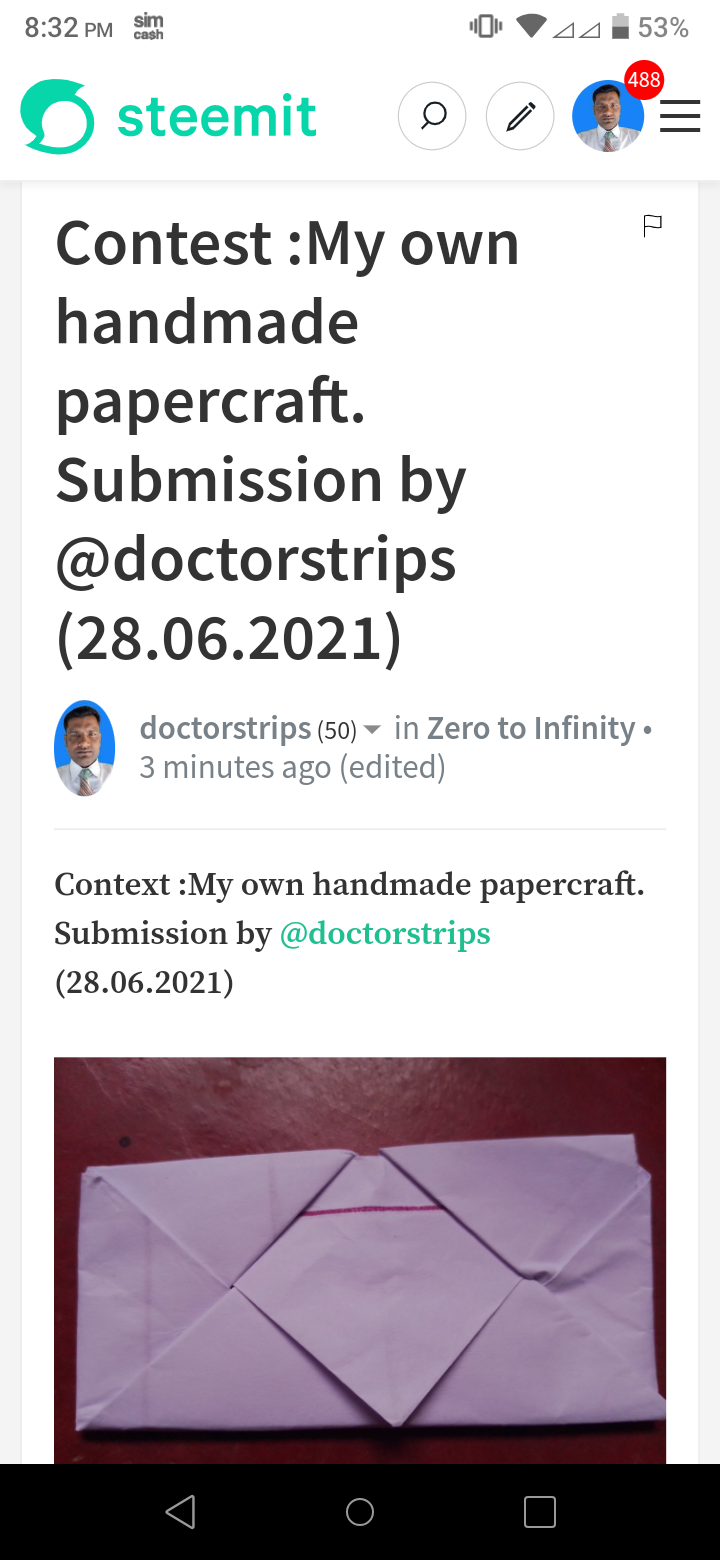This screenshot has height=1560, width=720.
Task: Open profile avatar with 488 notifications
Action: (608, 117)
